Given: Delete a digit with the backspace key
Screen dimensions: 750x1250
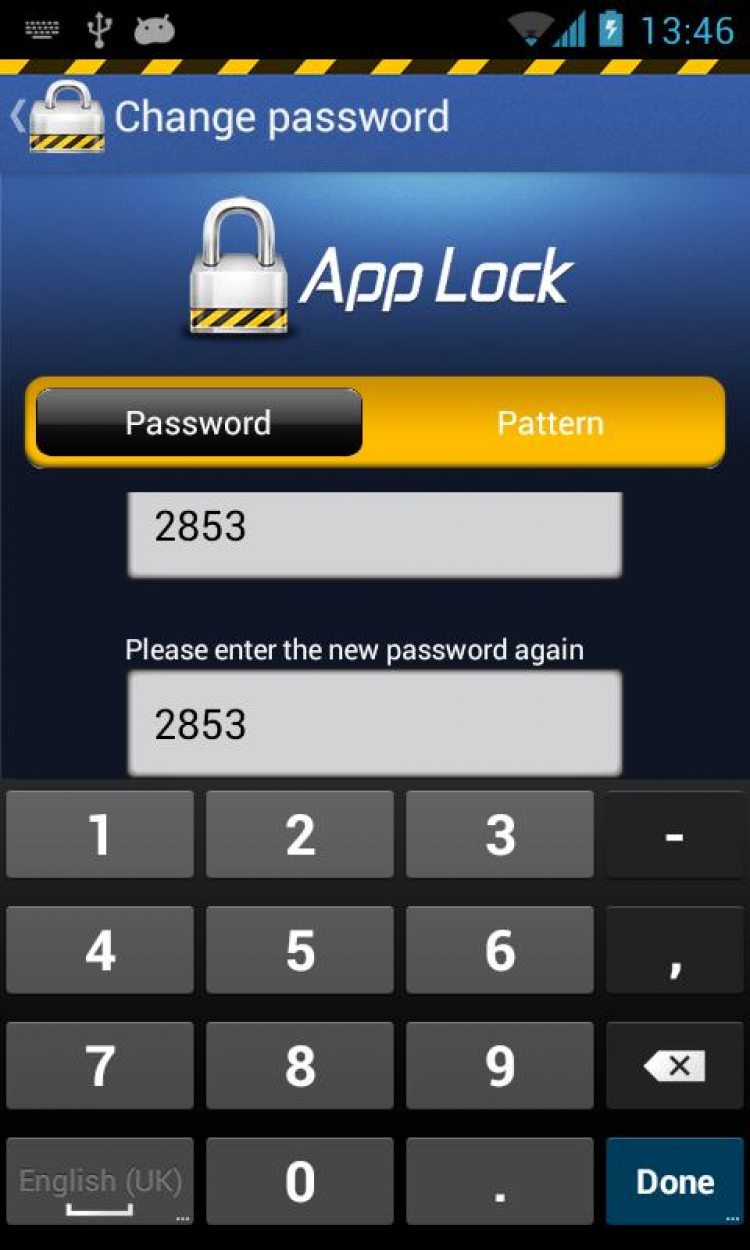Looking at the screenshot, I should [675, 1066].
